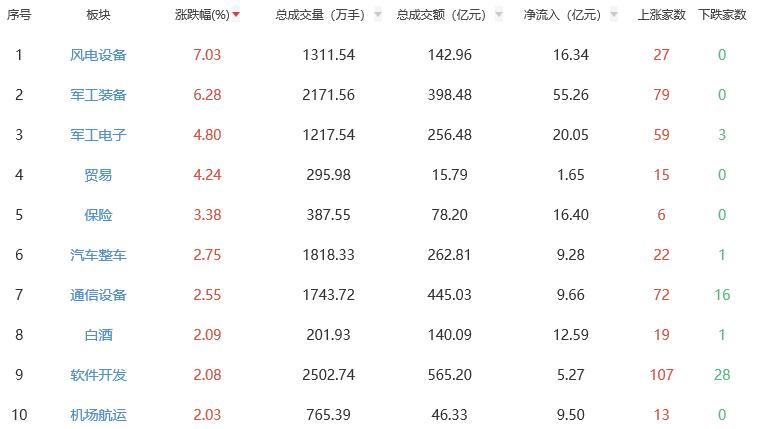Open the 军工电子 sector
The width and height of the screenshot is (759, 429).
pos(98,134)
